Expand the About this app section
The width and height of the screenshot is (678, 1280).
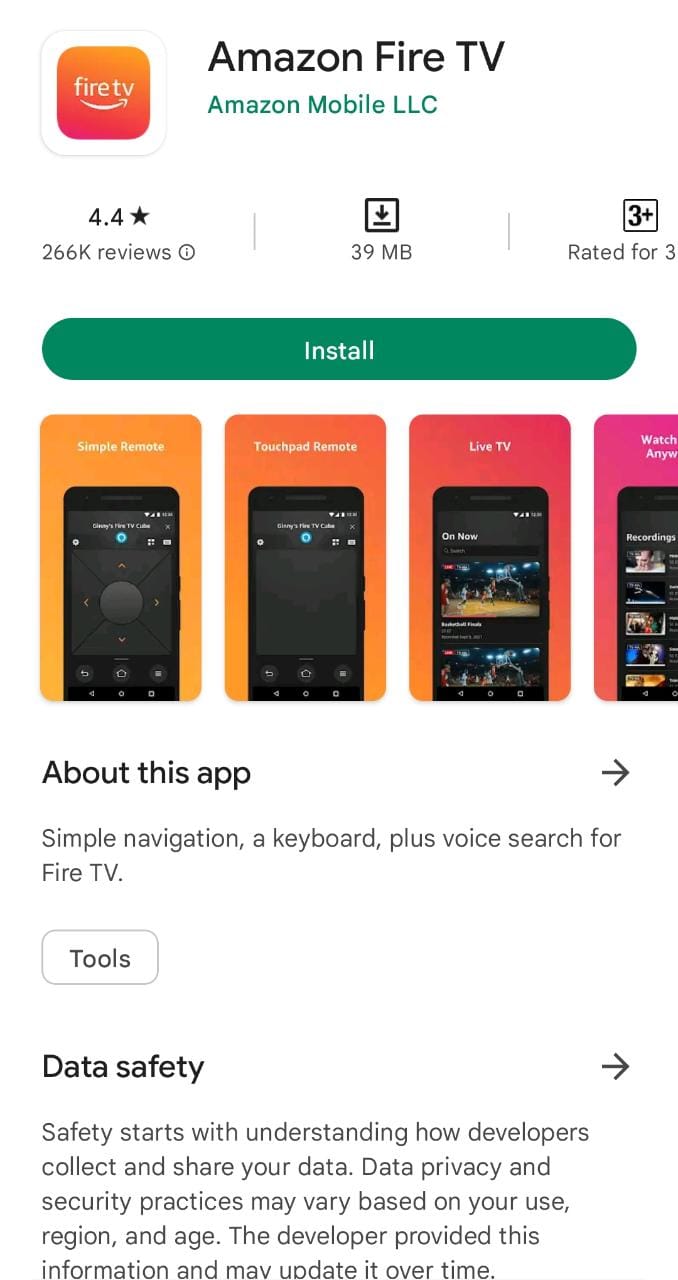(614, 772)
